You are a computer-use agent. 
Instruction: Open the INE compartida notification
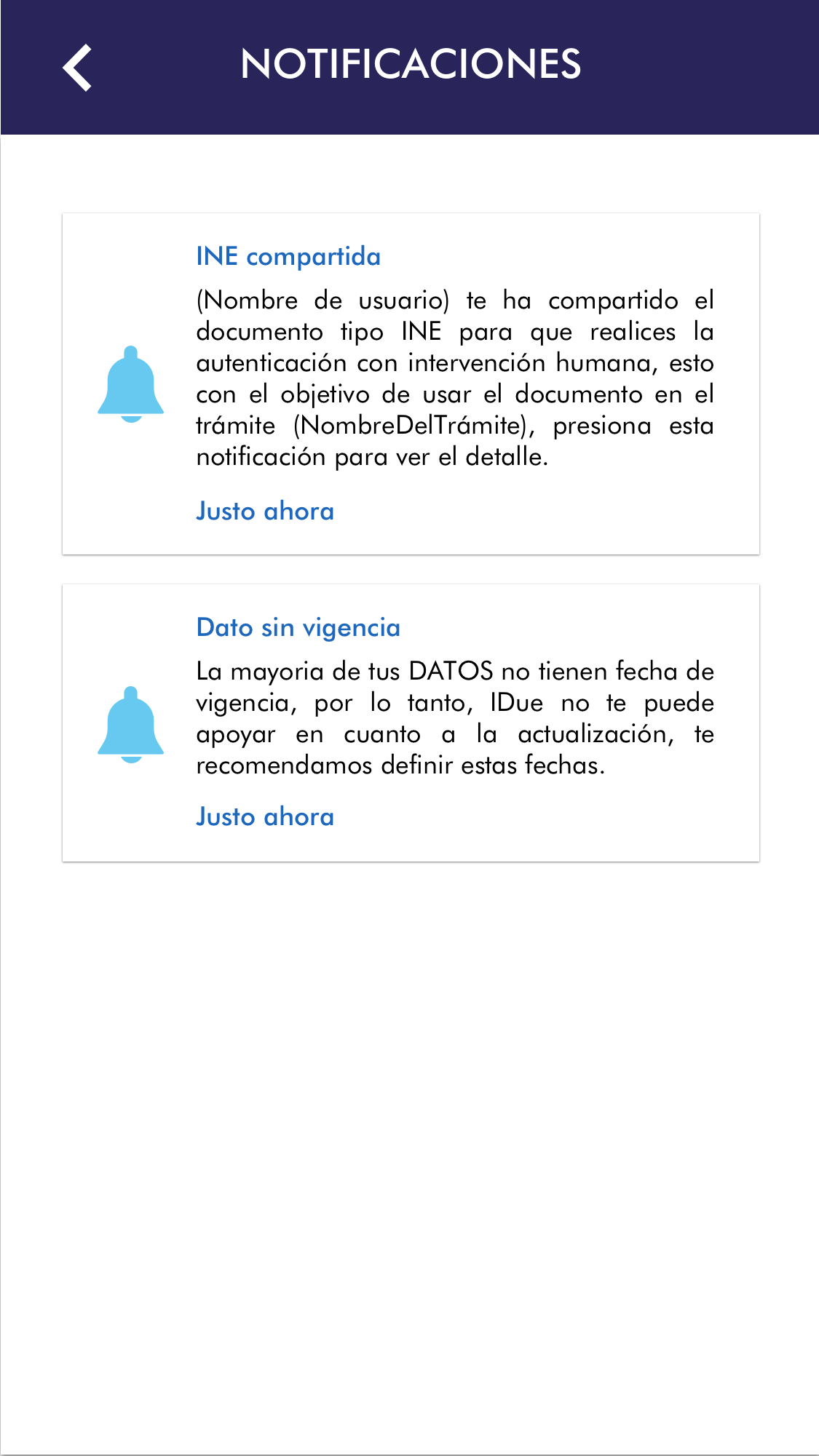pyautogui.click(x=411, y=383)
